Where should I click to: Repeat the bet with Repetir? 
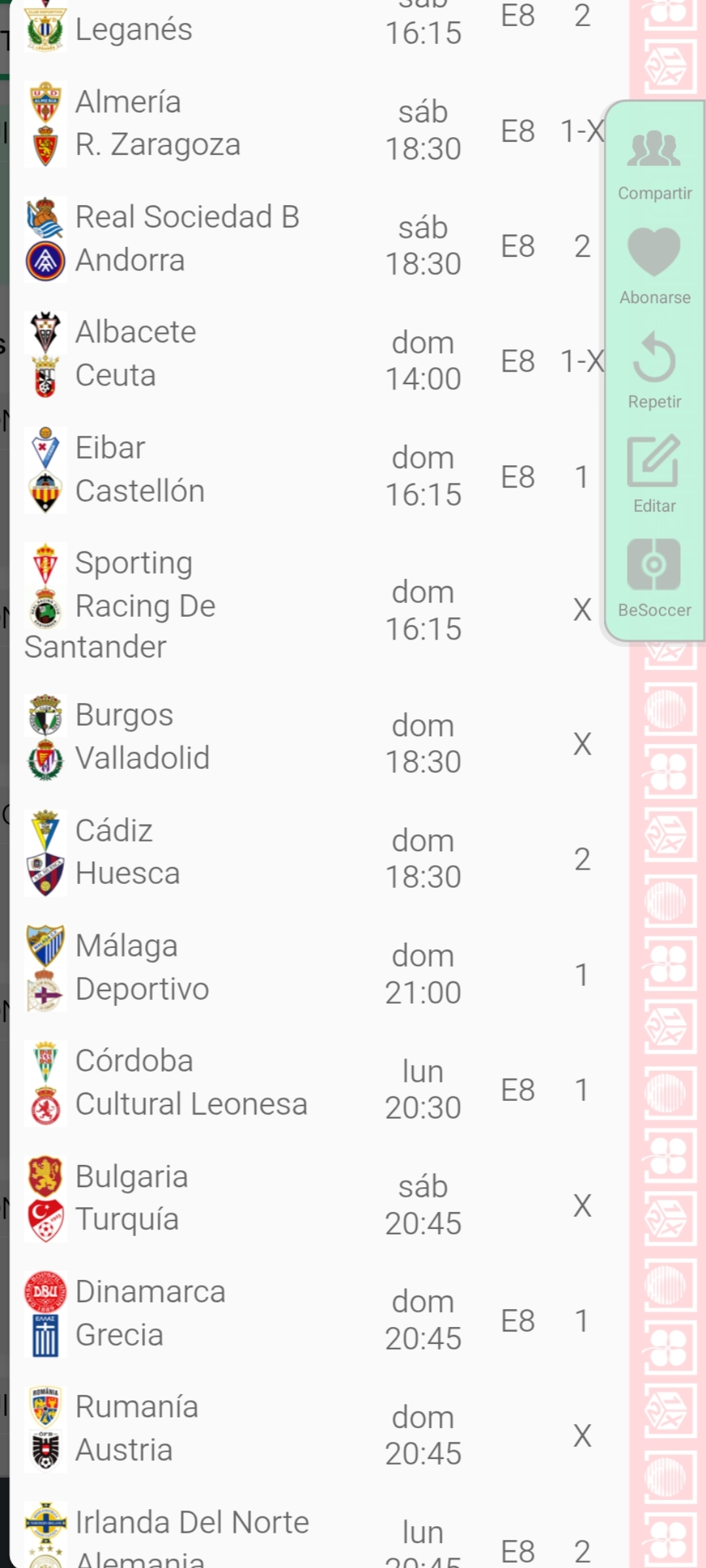[x=654, y=370]
